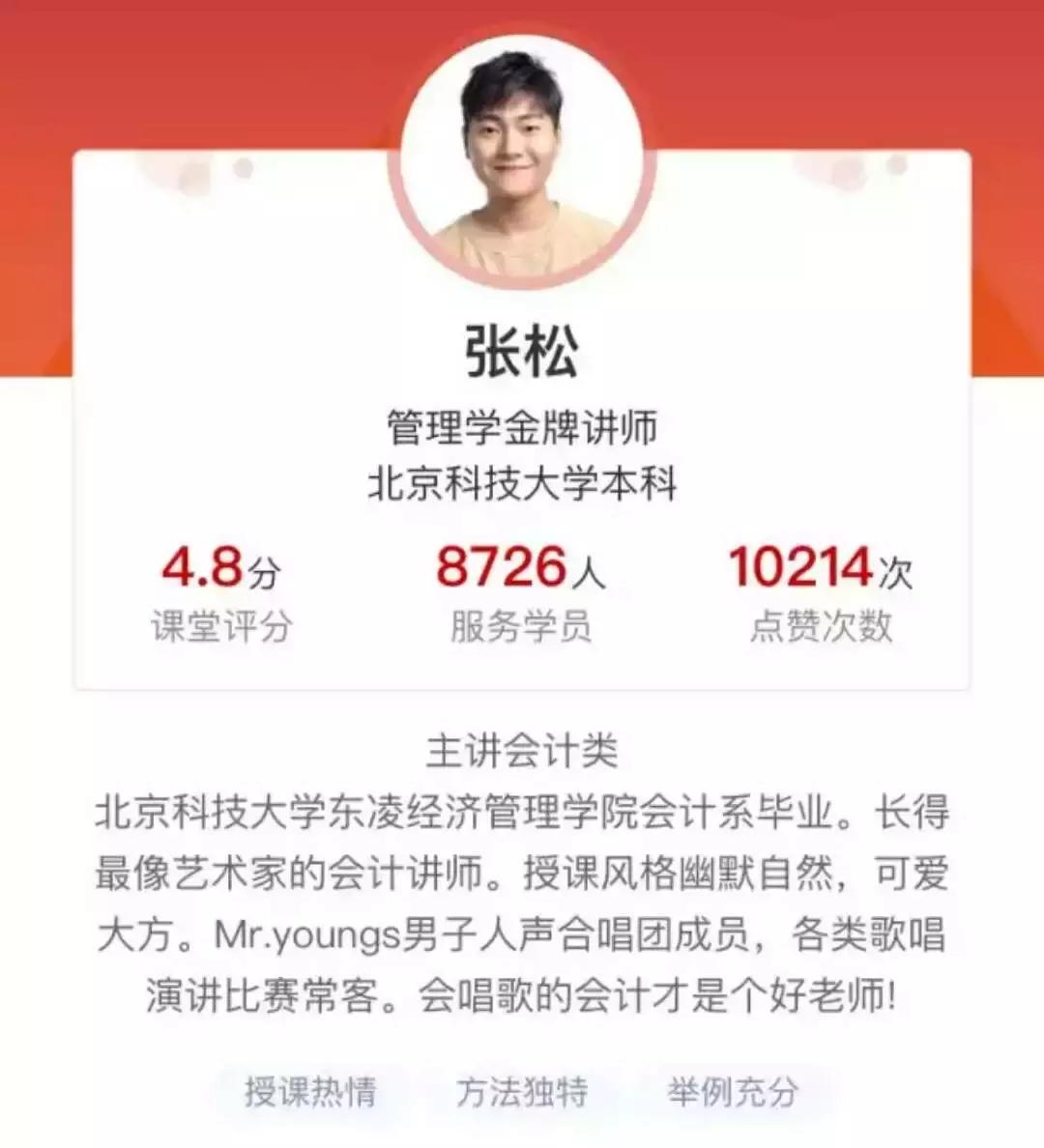1044x1148 pixels.
Task: Click the 北京科技大学本科 credential text
Action: coord(522,479)
